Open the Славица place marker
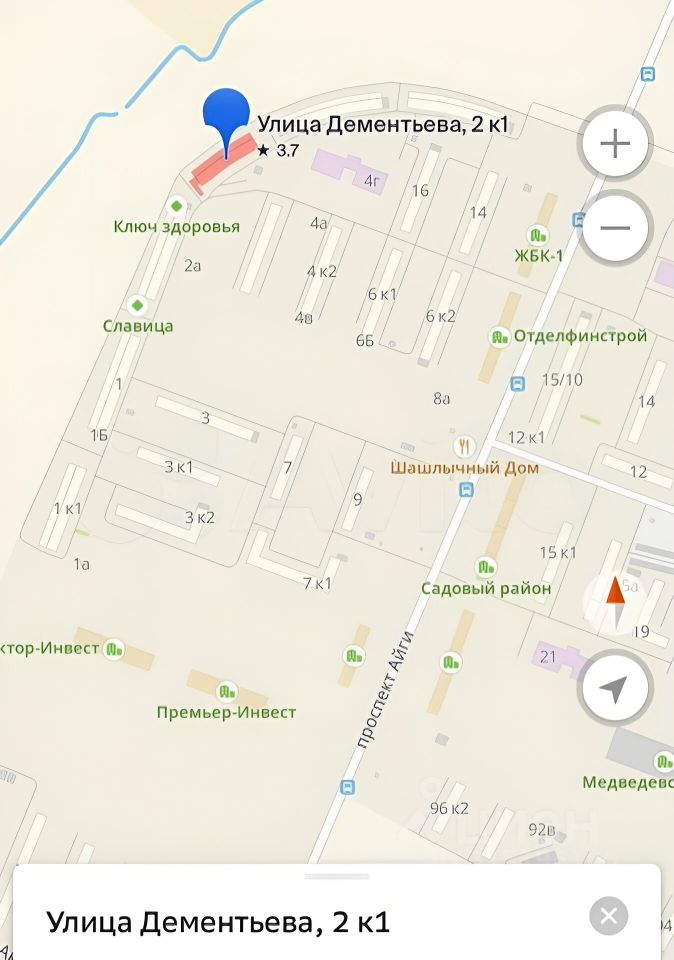 click(138, 304)
